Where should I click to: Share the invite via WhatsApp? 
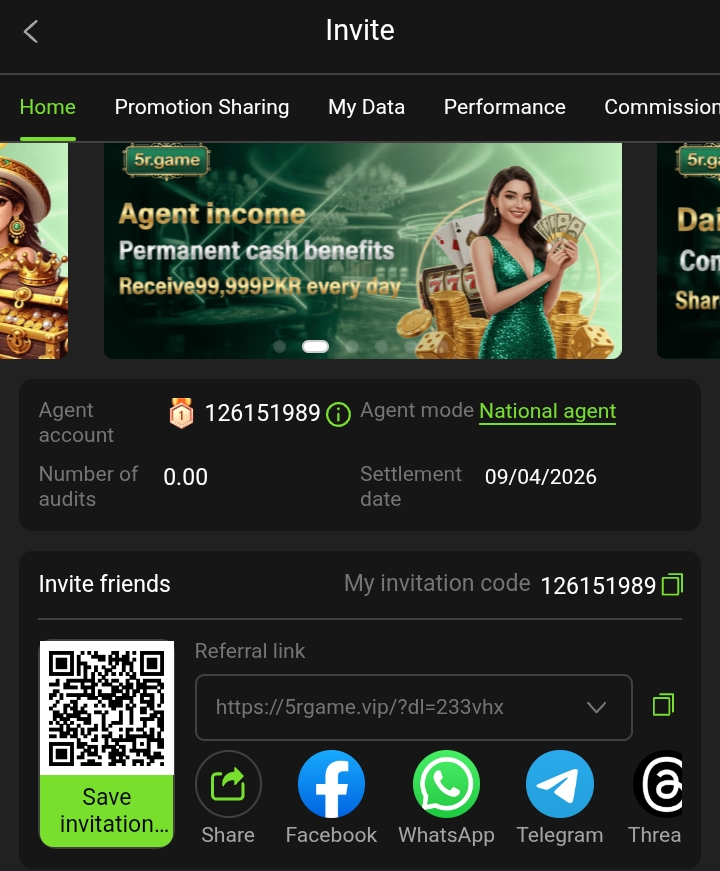click(446, 785)
